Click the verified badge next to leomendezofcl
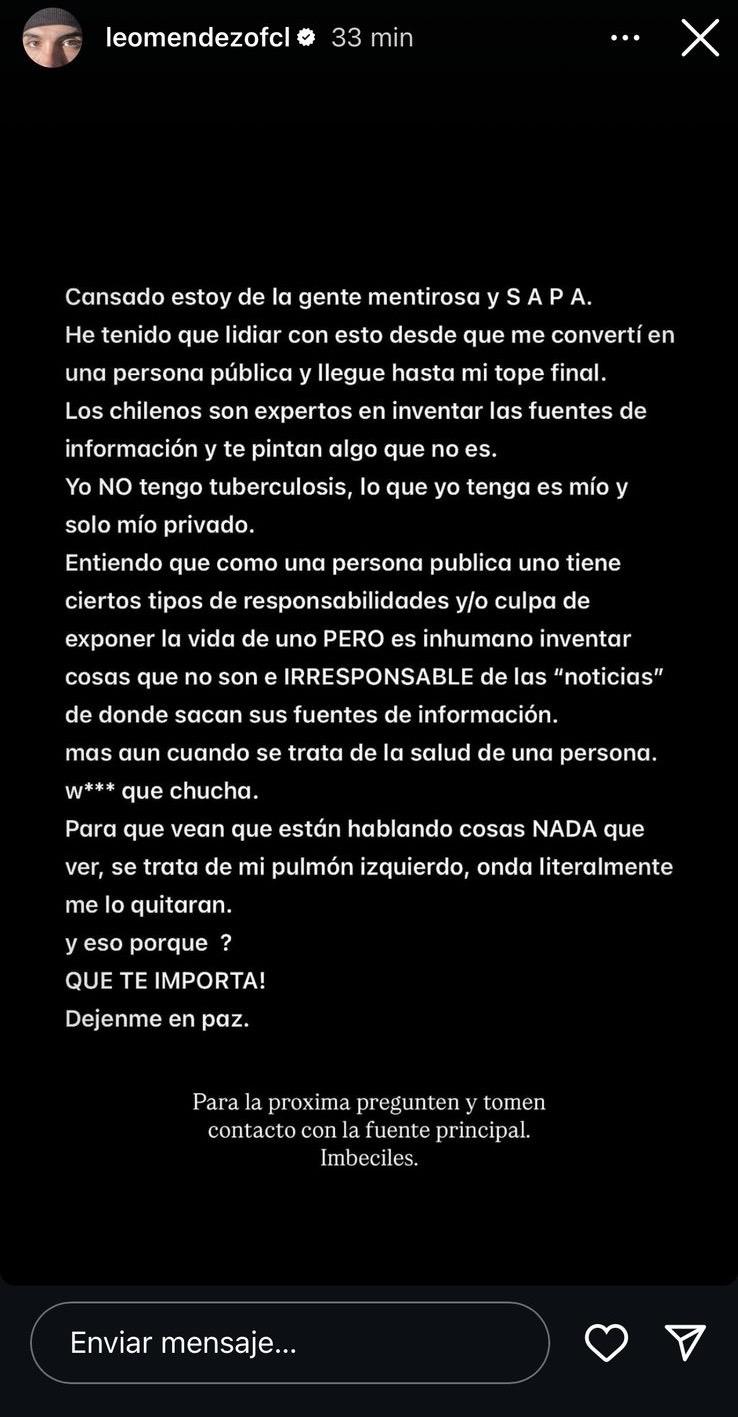This screenshot has height=1417, width=738. [x=307, y=37]
